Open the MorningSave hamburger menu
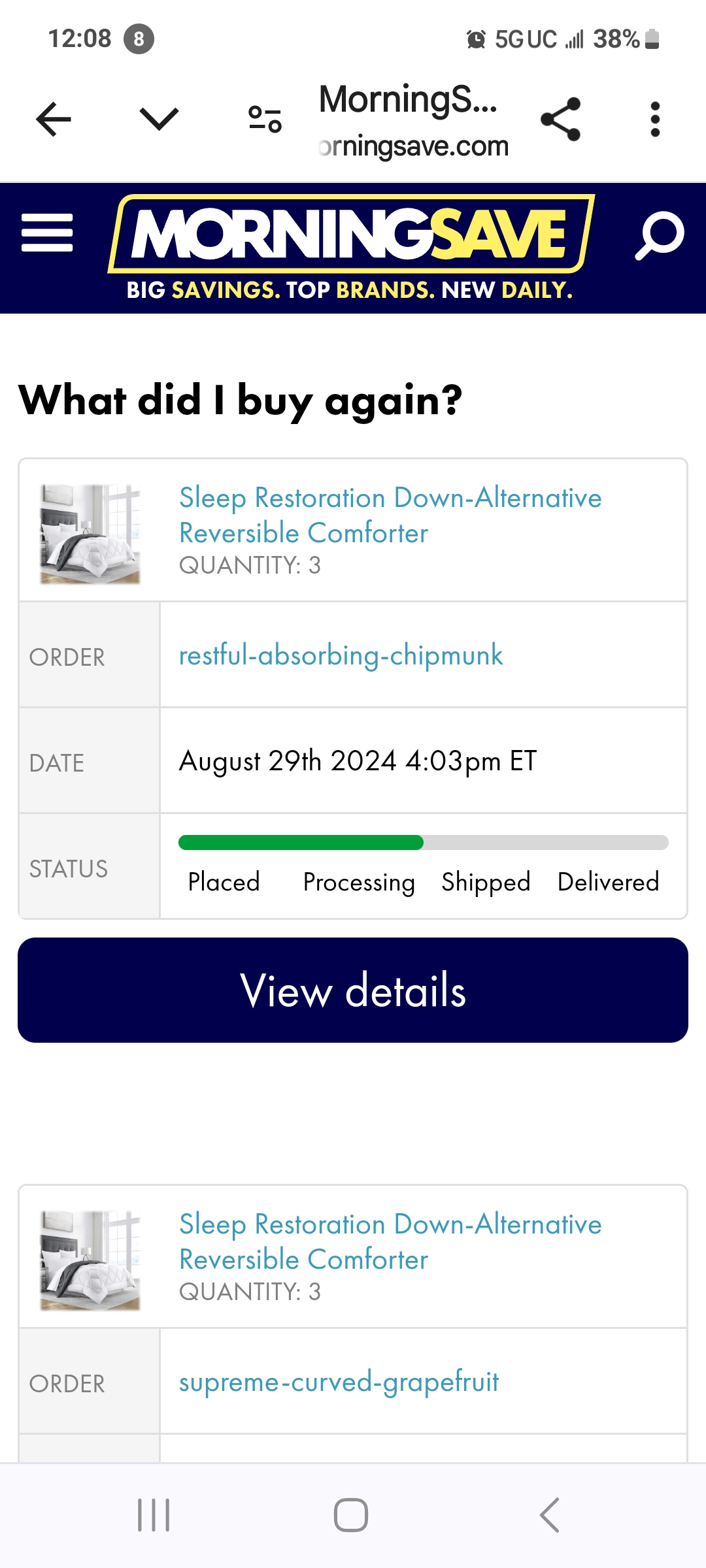 coord(46,234)
